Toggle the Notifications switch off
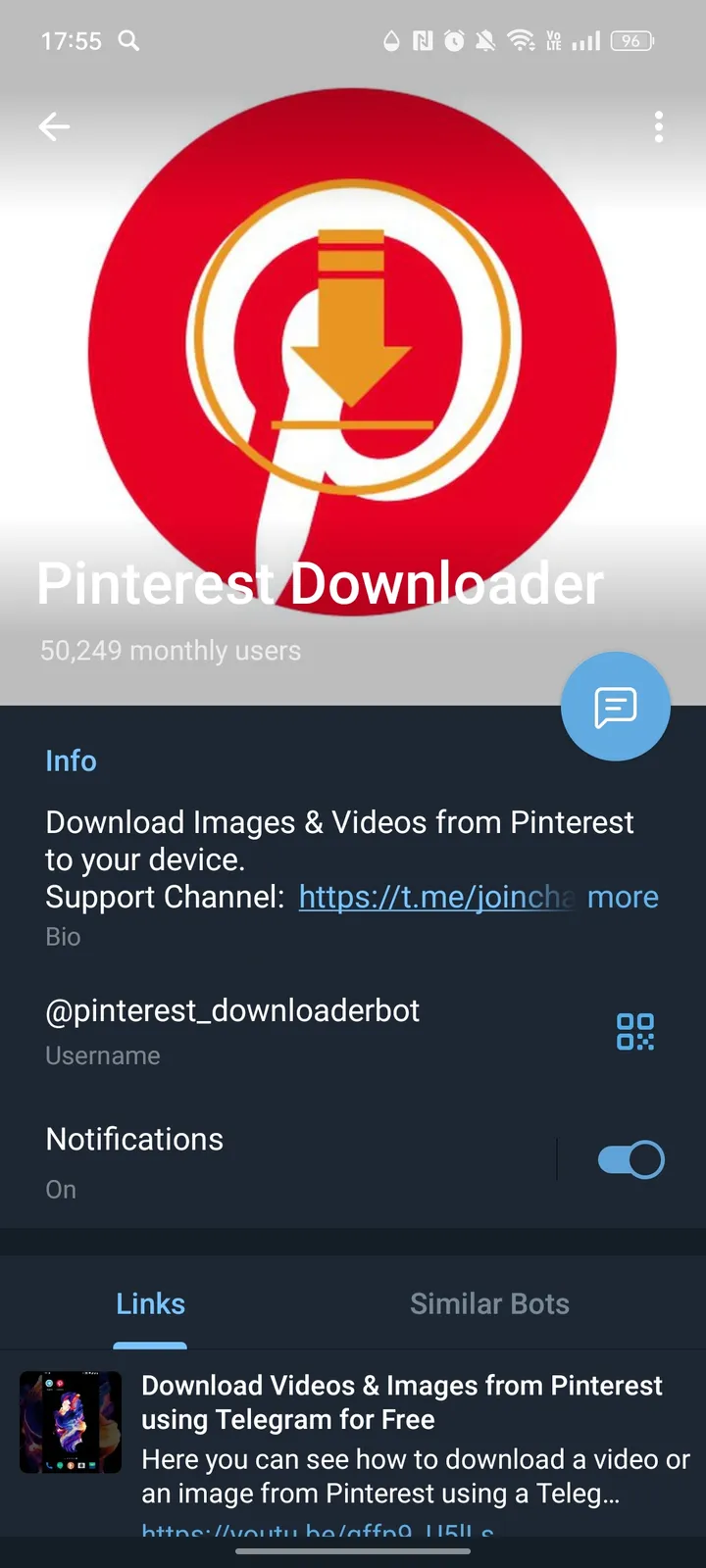The image size is (706, 1568). tap(630, 1158)
